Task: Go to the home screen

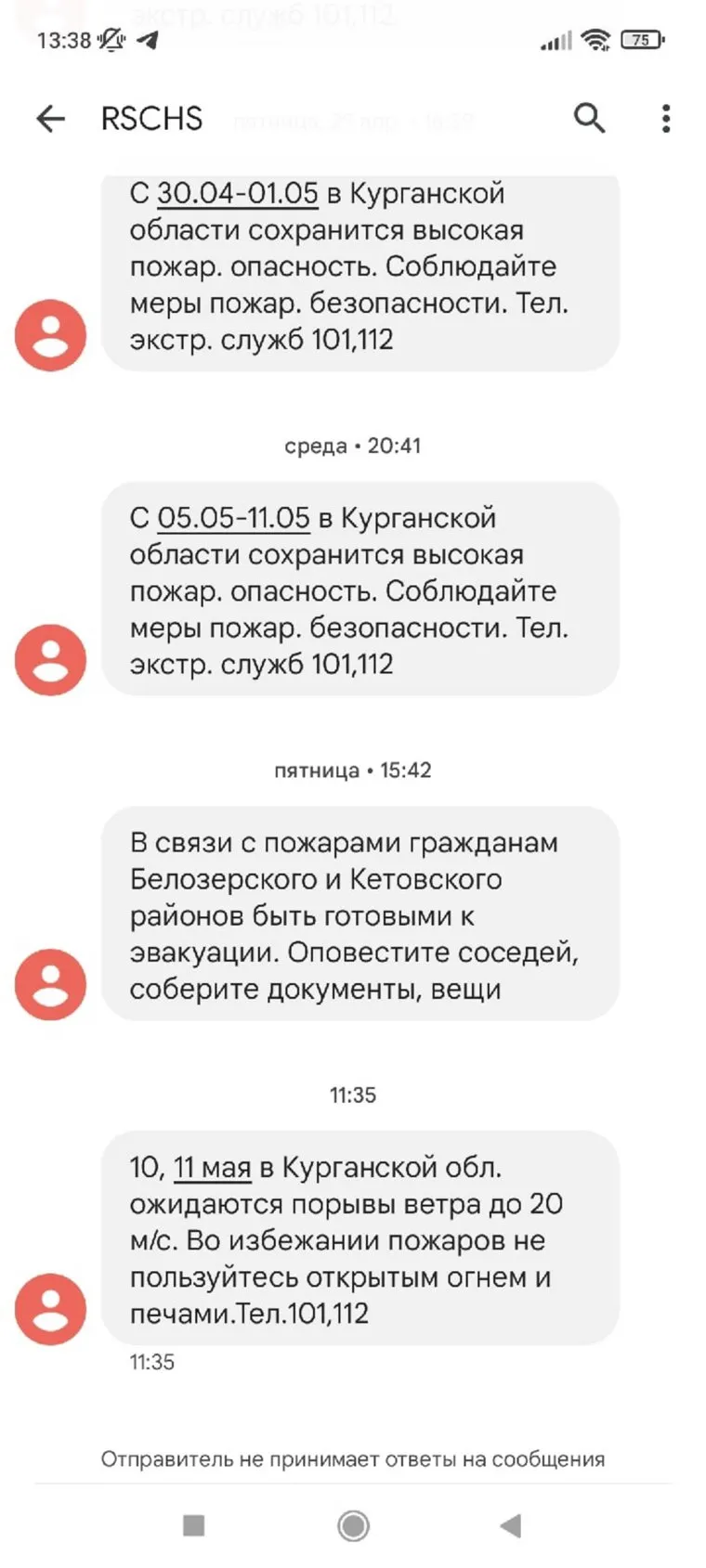Action: pyautogui.click(x=353, y=1525)
